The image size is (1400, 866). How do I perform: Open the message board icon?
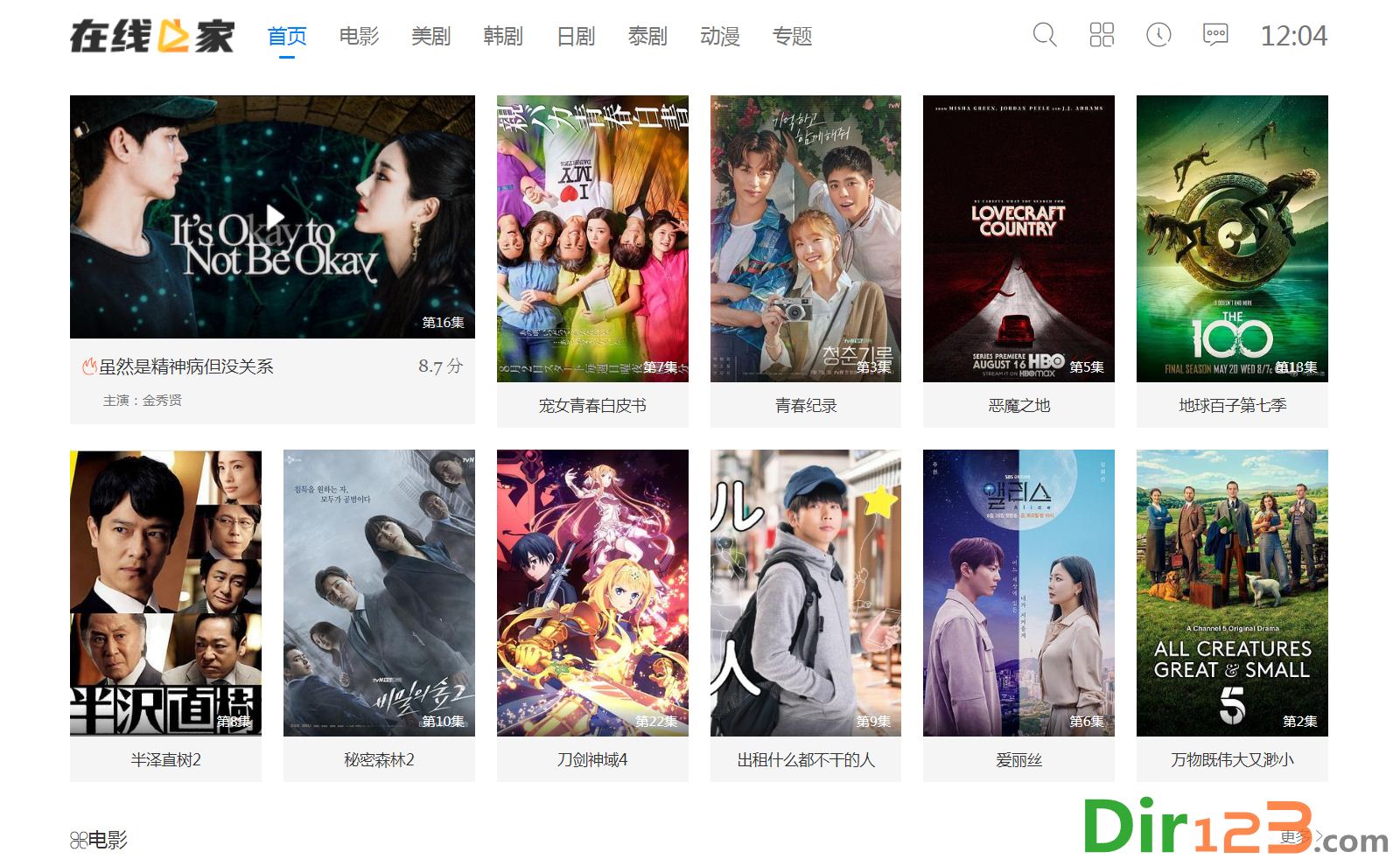coord(1215,35)
